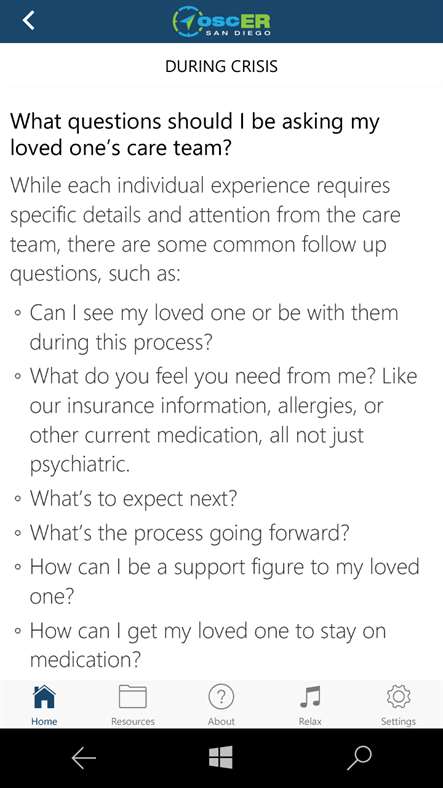
Task: Switch to the Relax tab
Action: coord(310,705)
